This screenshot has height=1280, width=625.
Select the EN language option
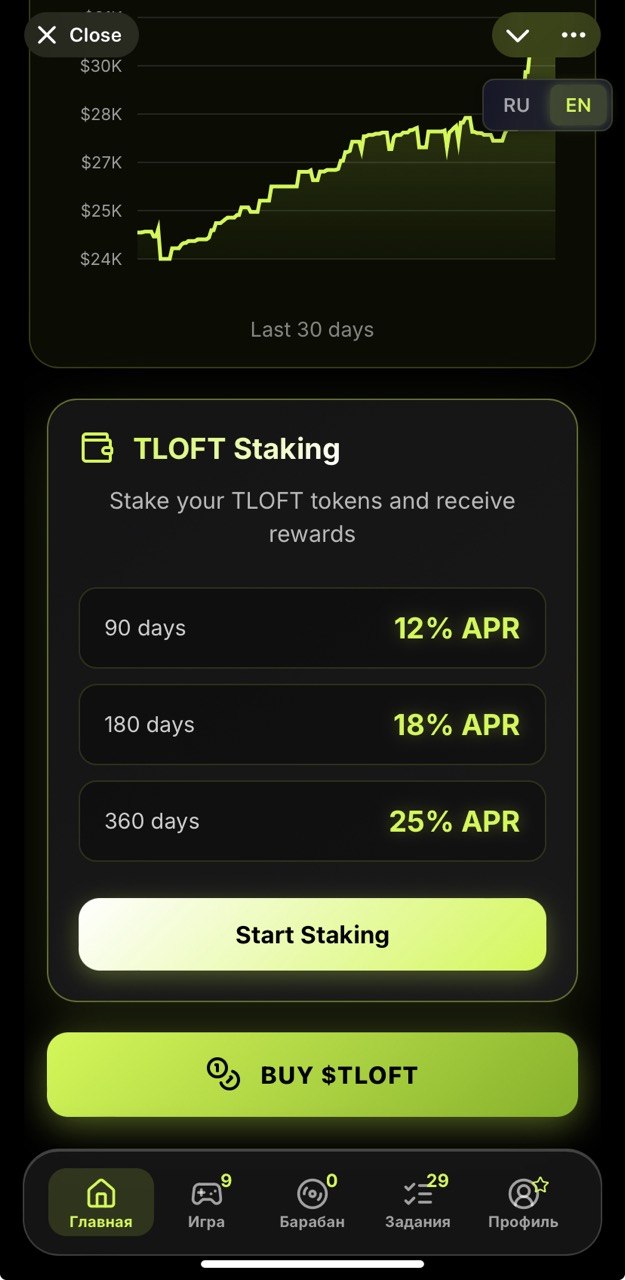[x=578, y=105]
